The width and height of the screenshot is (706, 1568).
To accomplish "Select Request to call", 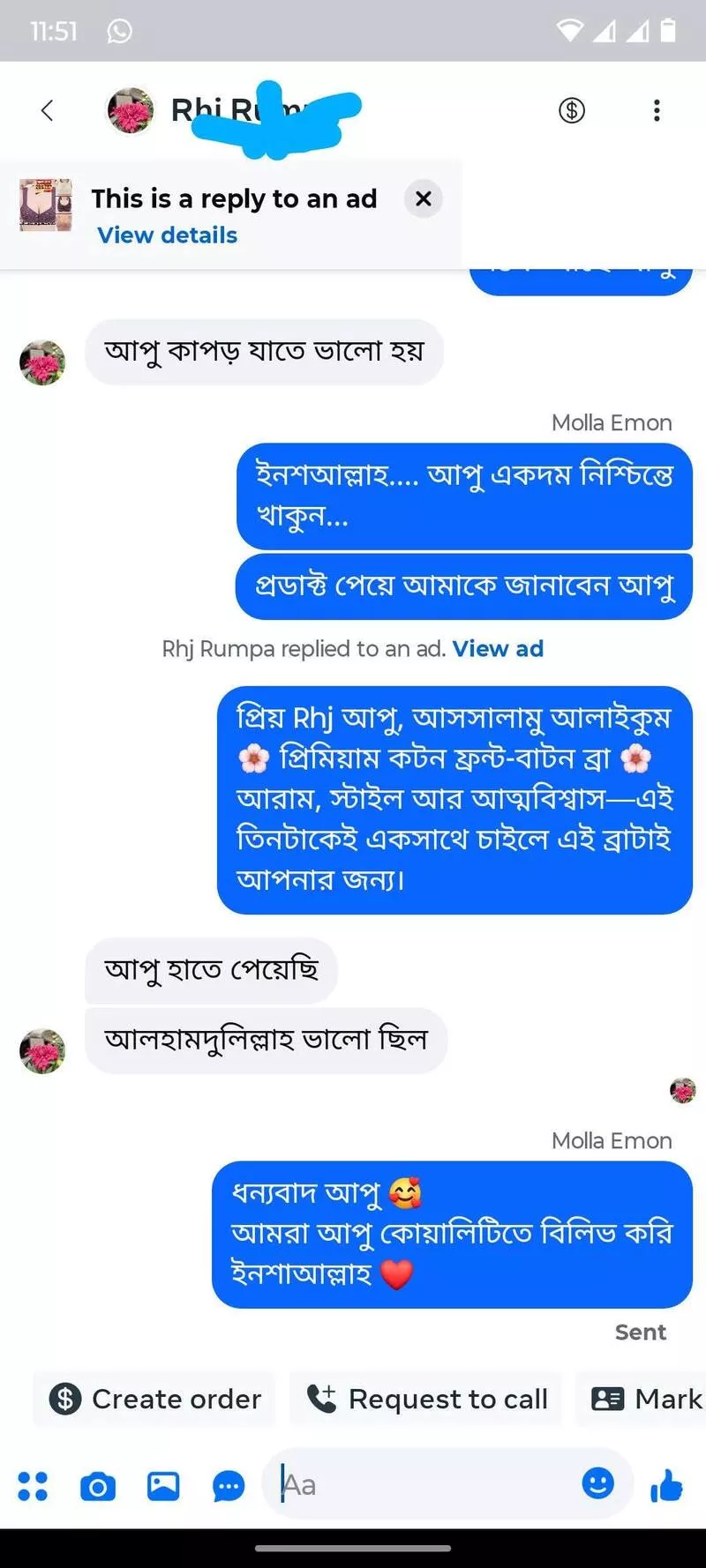I will click(x=427, y=1399).
